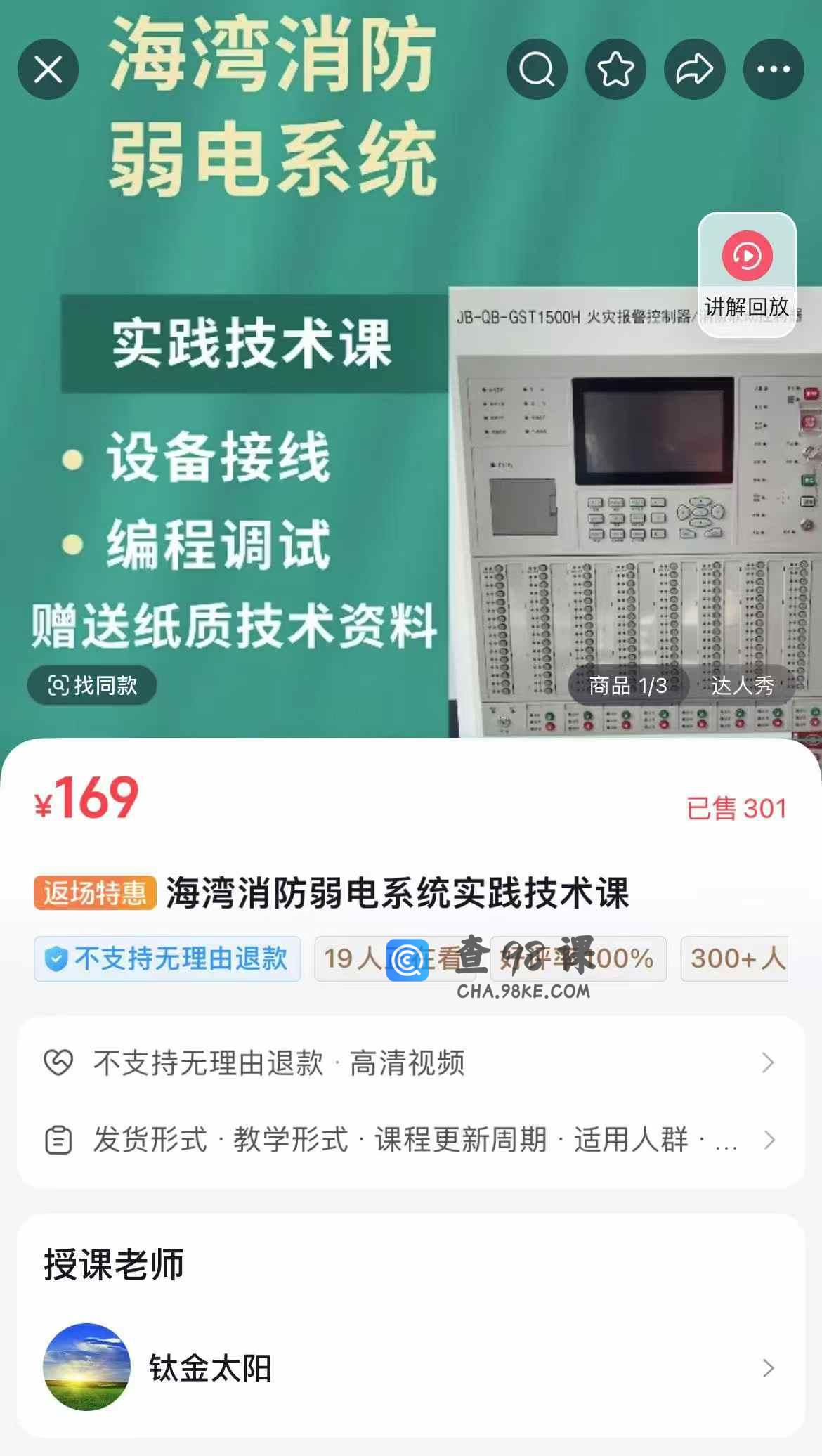
Task: Open search from the top bar
Action: pos(537,69)
